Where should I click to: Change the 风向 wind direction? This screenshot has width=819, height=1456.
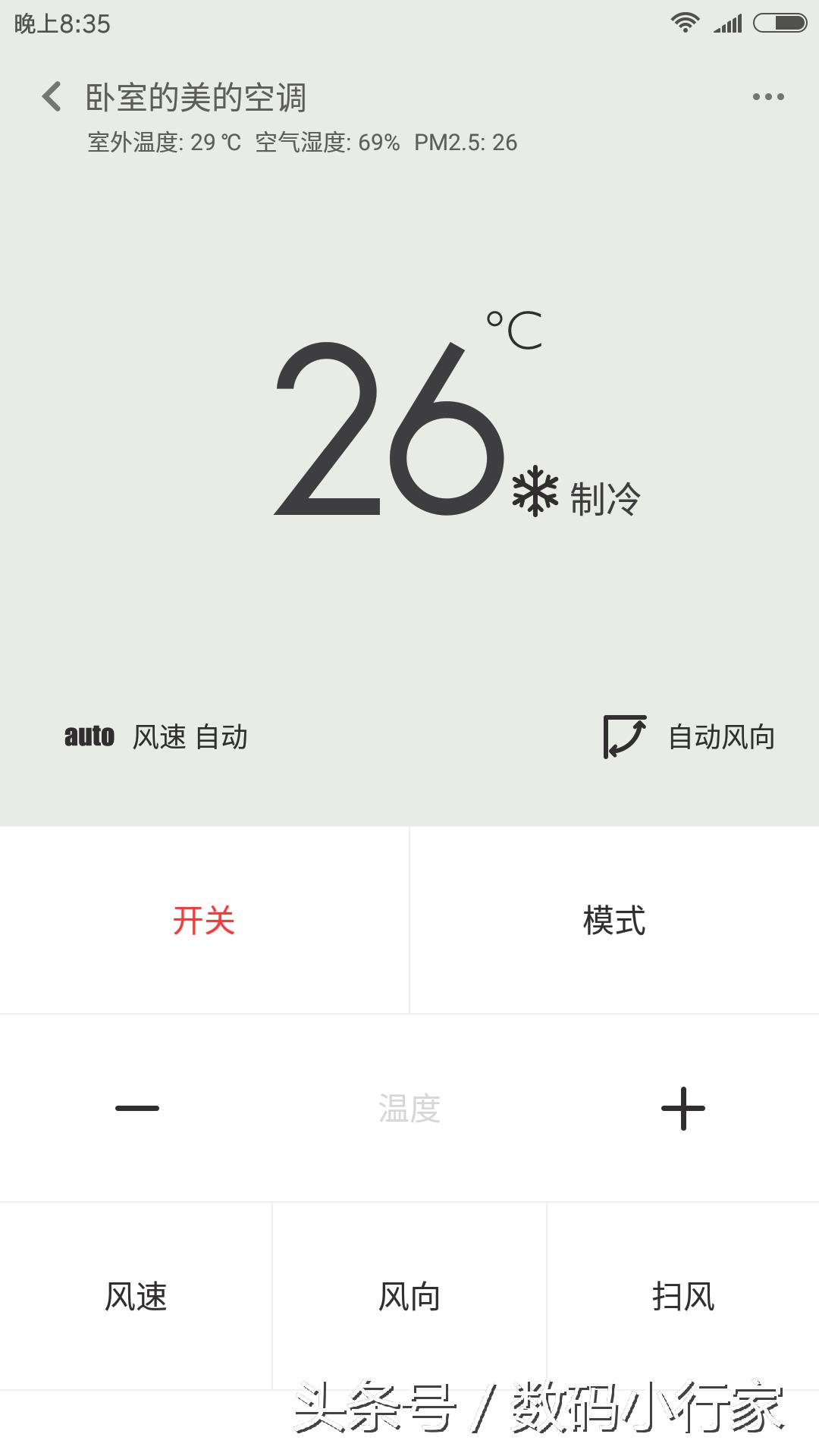point(409,1296)
